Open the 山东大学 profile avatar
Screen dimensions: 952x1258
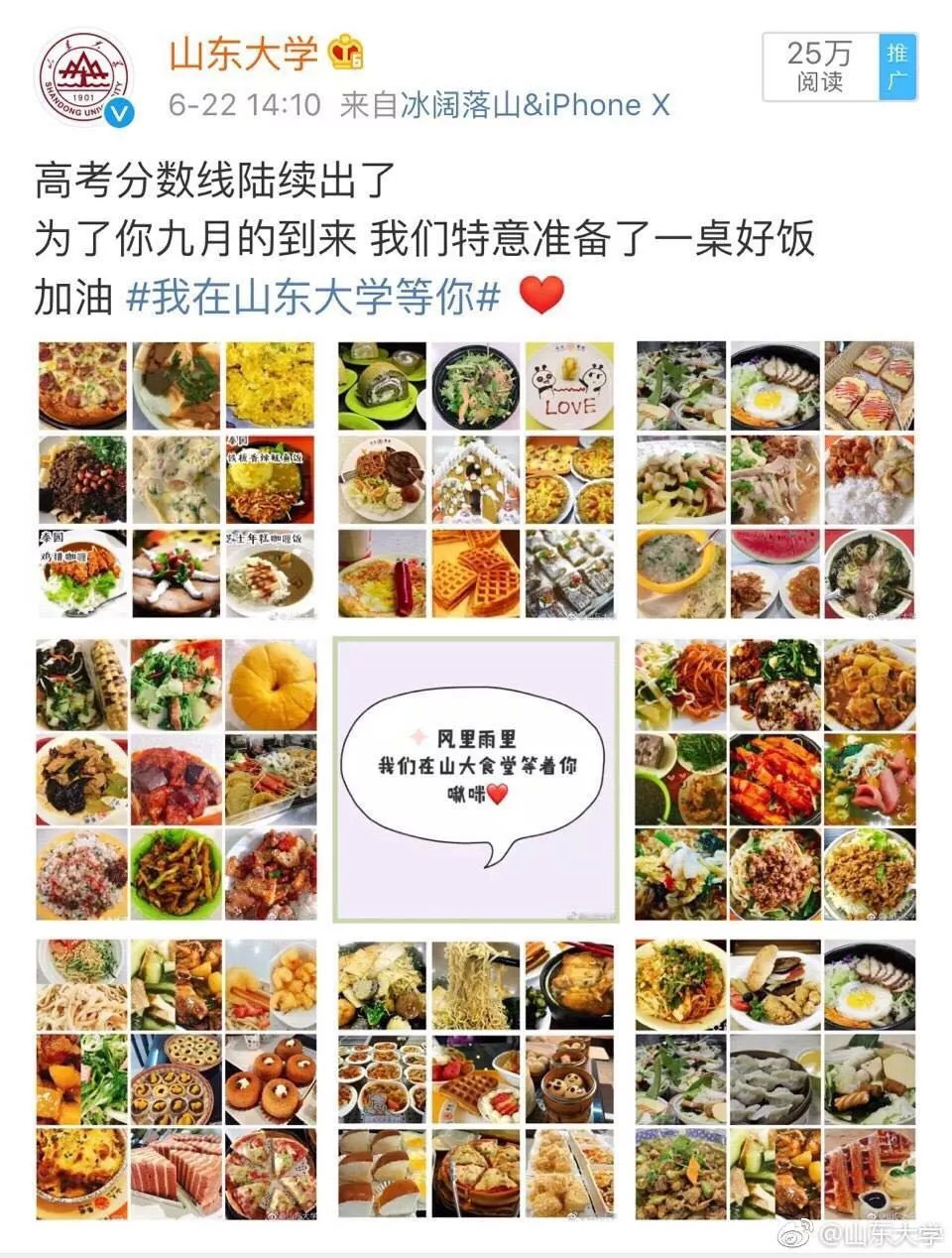click(84, 78)
